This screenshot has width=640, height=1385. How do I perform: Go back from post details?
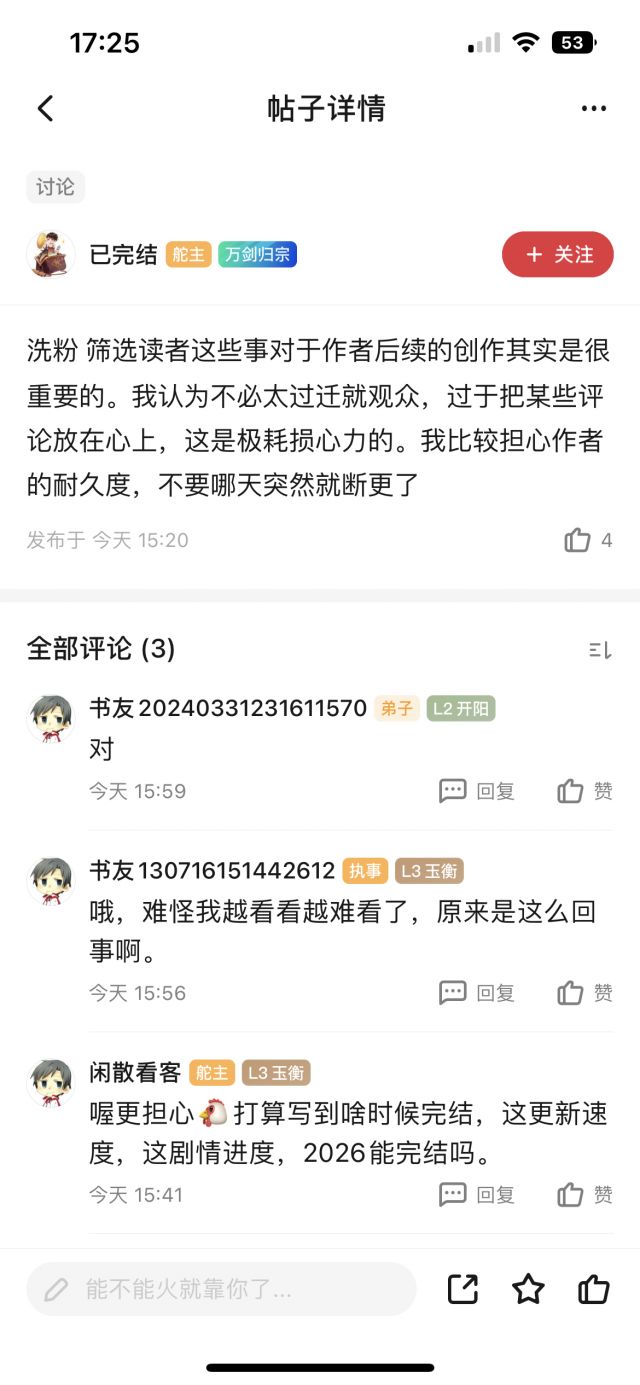coord(45,108)
